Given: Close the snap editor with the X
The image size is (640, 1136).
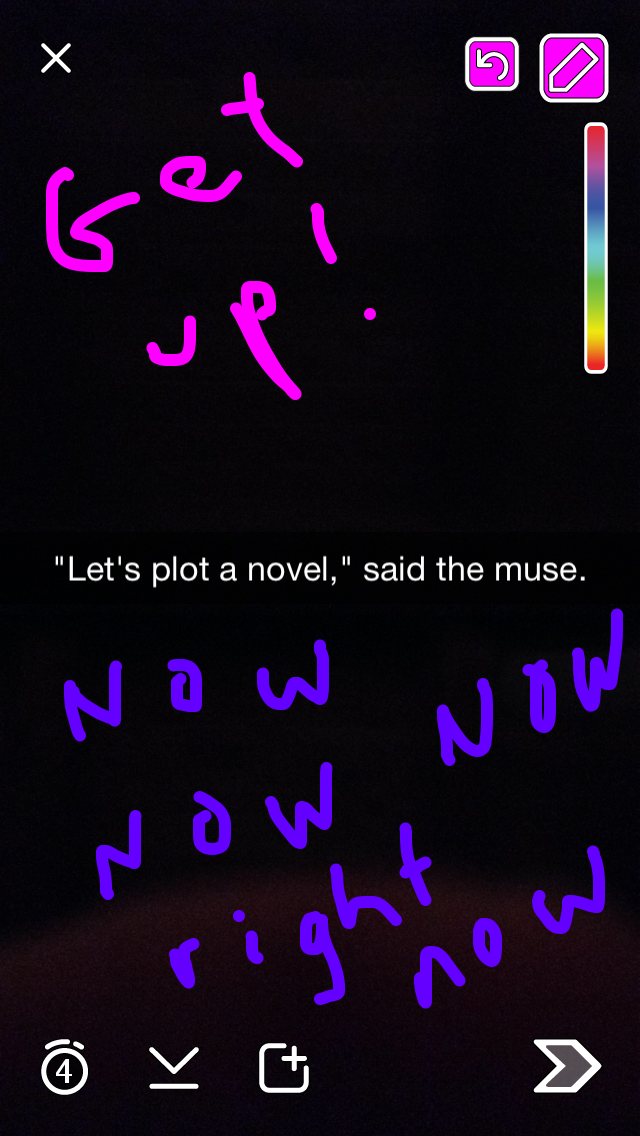Looking at the screenshot, I should (x=56, y=59).
